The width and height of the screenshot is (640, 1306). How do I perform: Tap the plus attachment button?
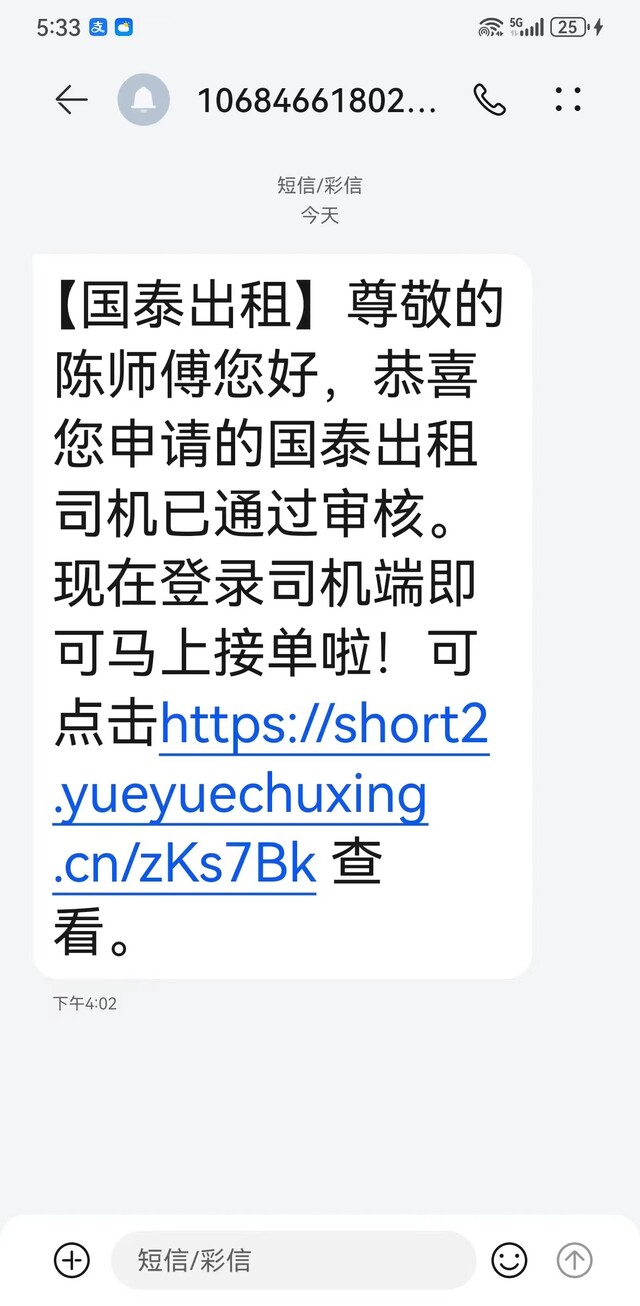point(72,1259)
